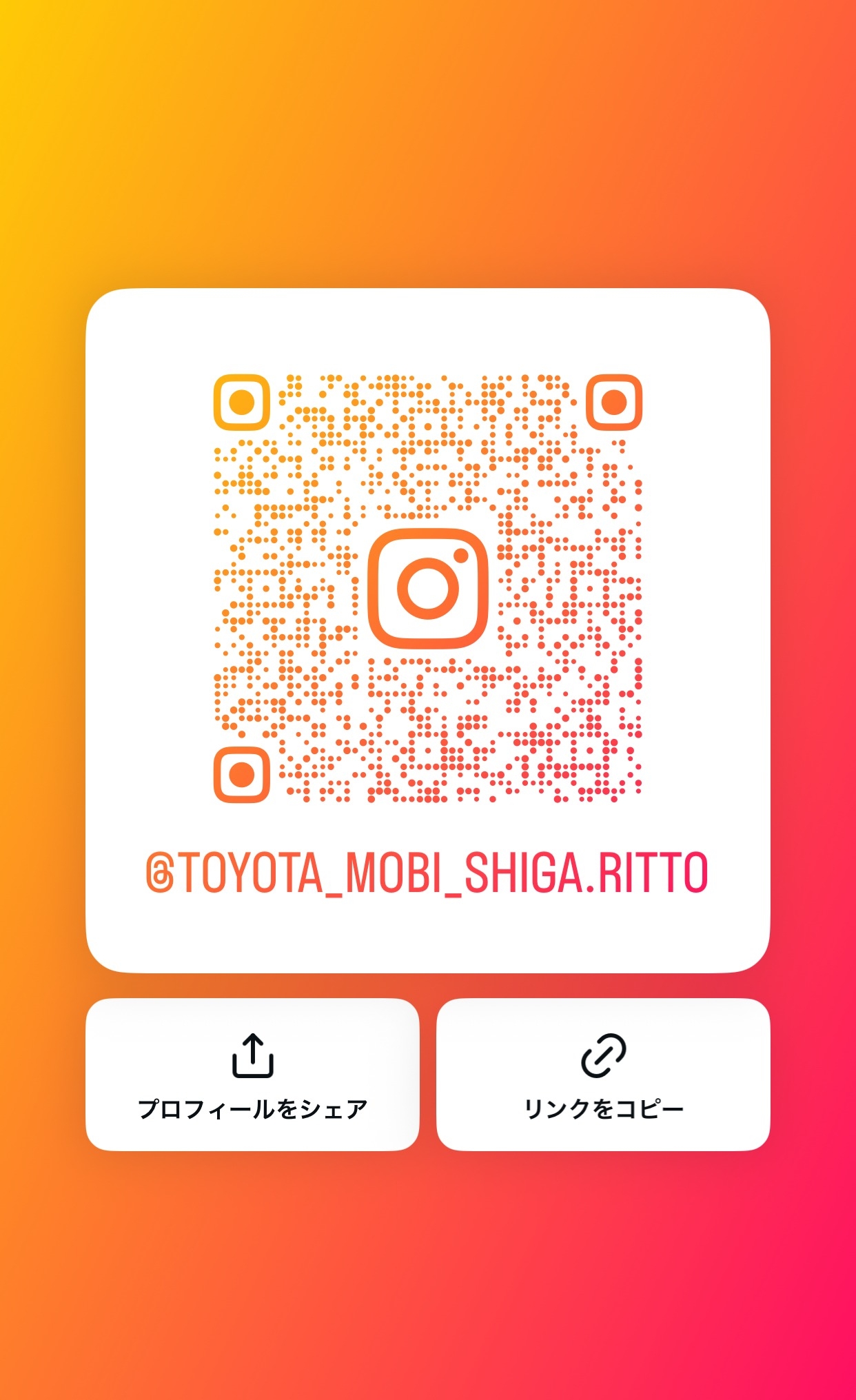Copy the profile link with リンクをコピー

pyautogui.click(x=603, y=1074)
